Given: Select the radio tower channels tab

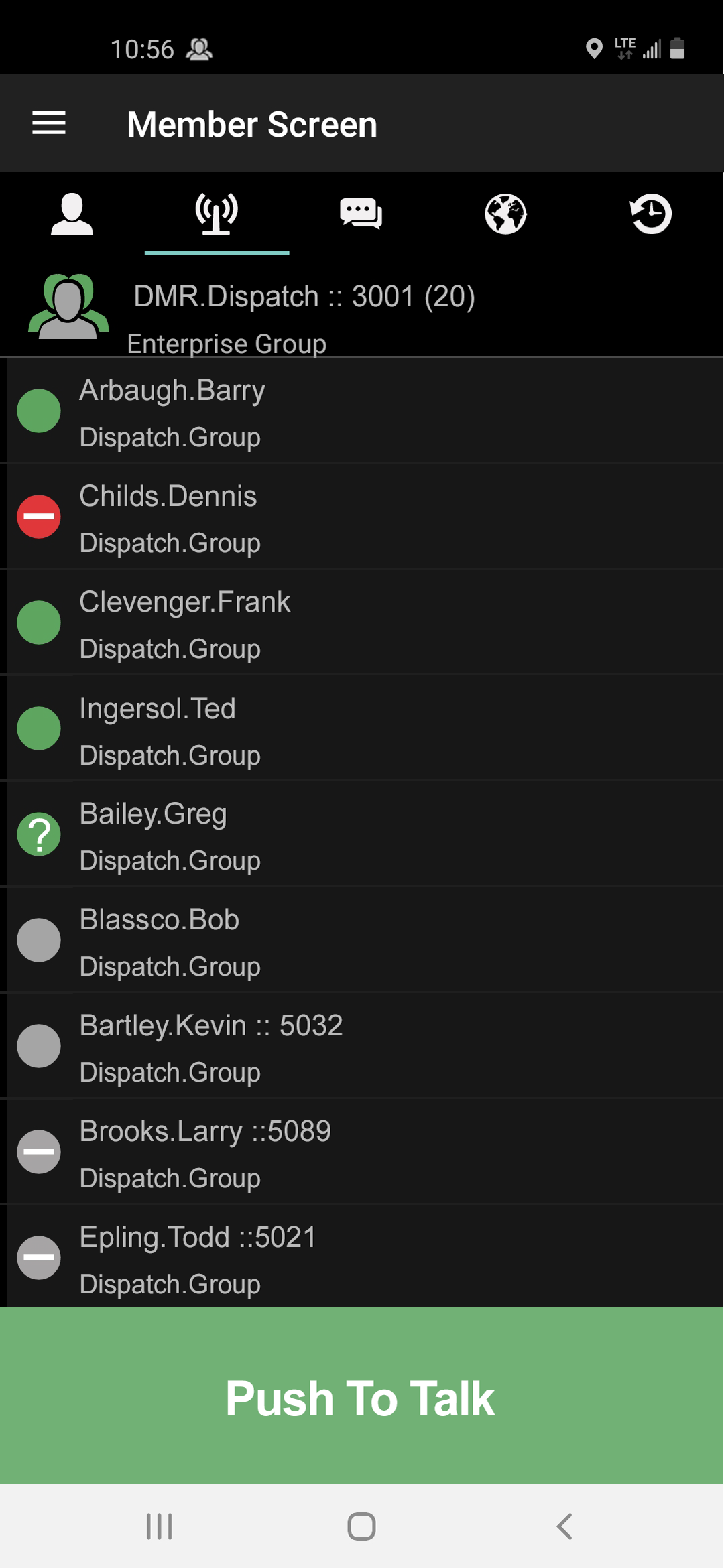Looking at the screenshot, I should 217,214.
